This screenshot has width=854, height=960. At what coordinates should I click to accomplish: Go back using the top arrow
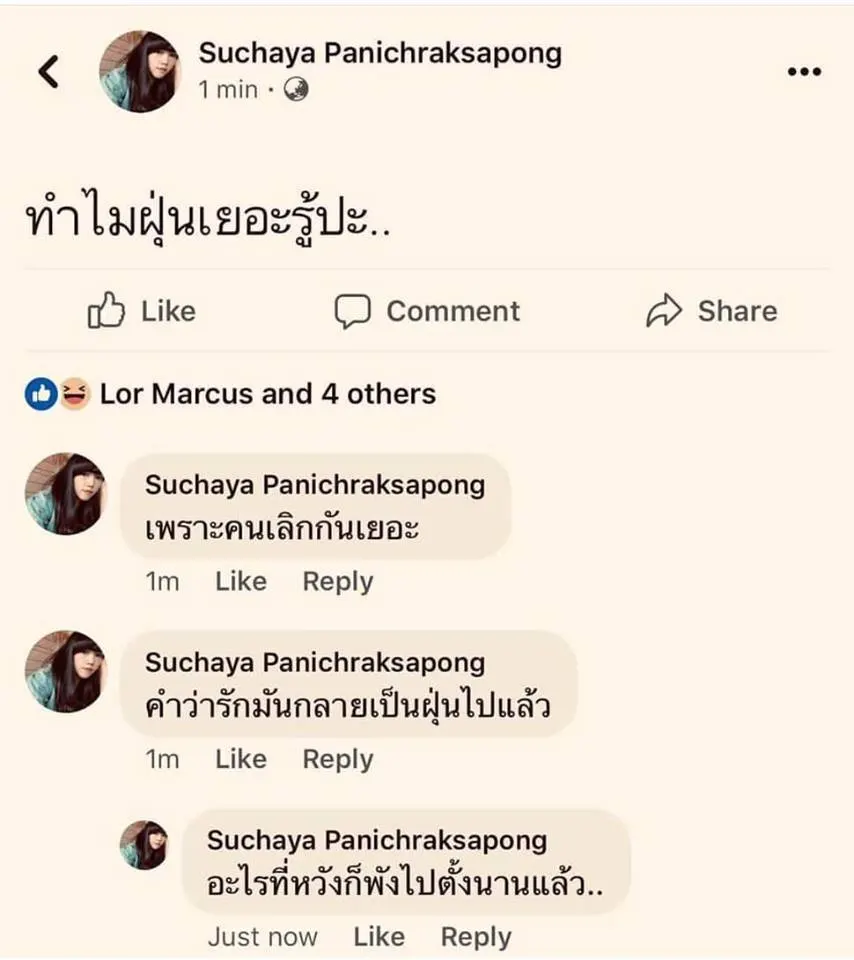coord(48,71)
